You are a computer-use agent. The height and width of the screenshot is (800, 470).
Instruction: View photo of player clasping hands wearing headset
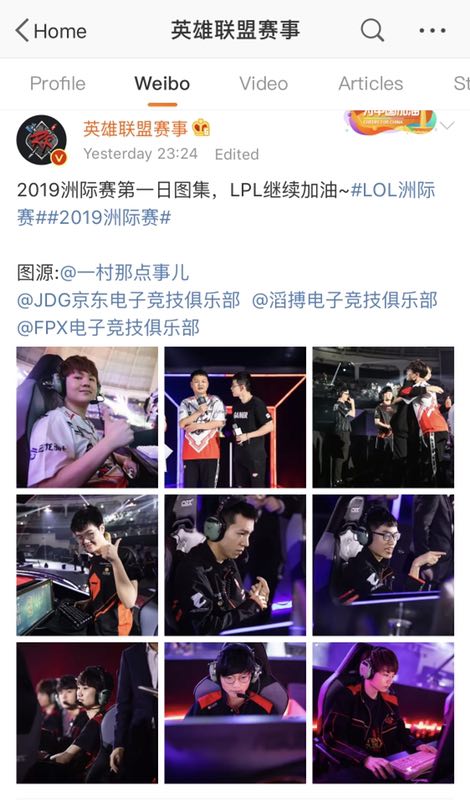click(235, 565)
